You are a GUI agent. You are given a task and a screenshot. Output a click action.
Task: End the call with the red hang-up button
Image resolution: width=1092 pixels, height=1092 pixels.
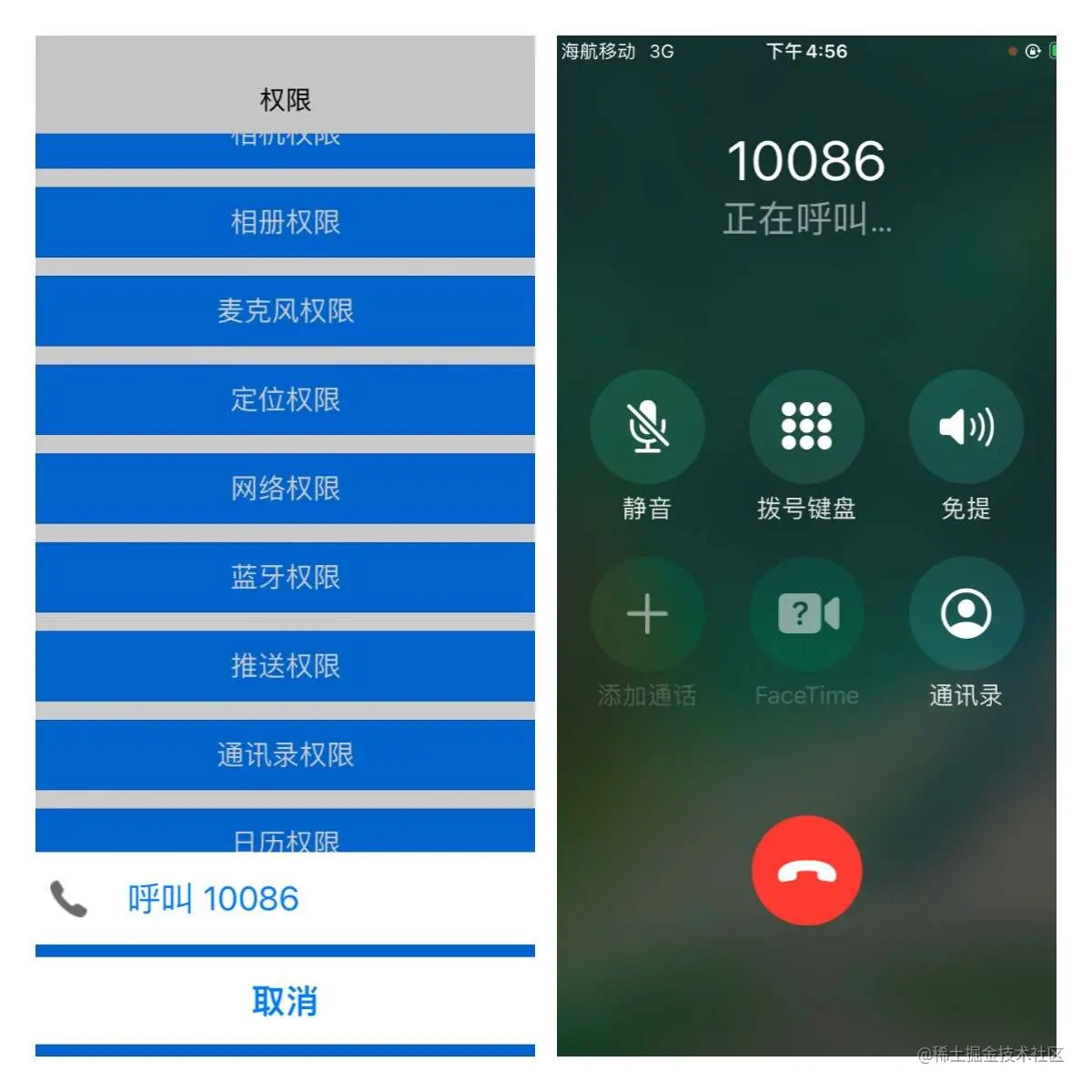click(806, 871)
